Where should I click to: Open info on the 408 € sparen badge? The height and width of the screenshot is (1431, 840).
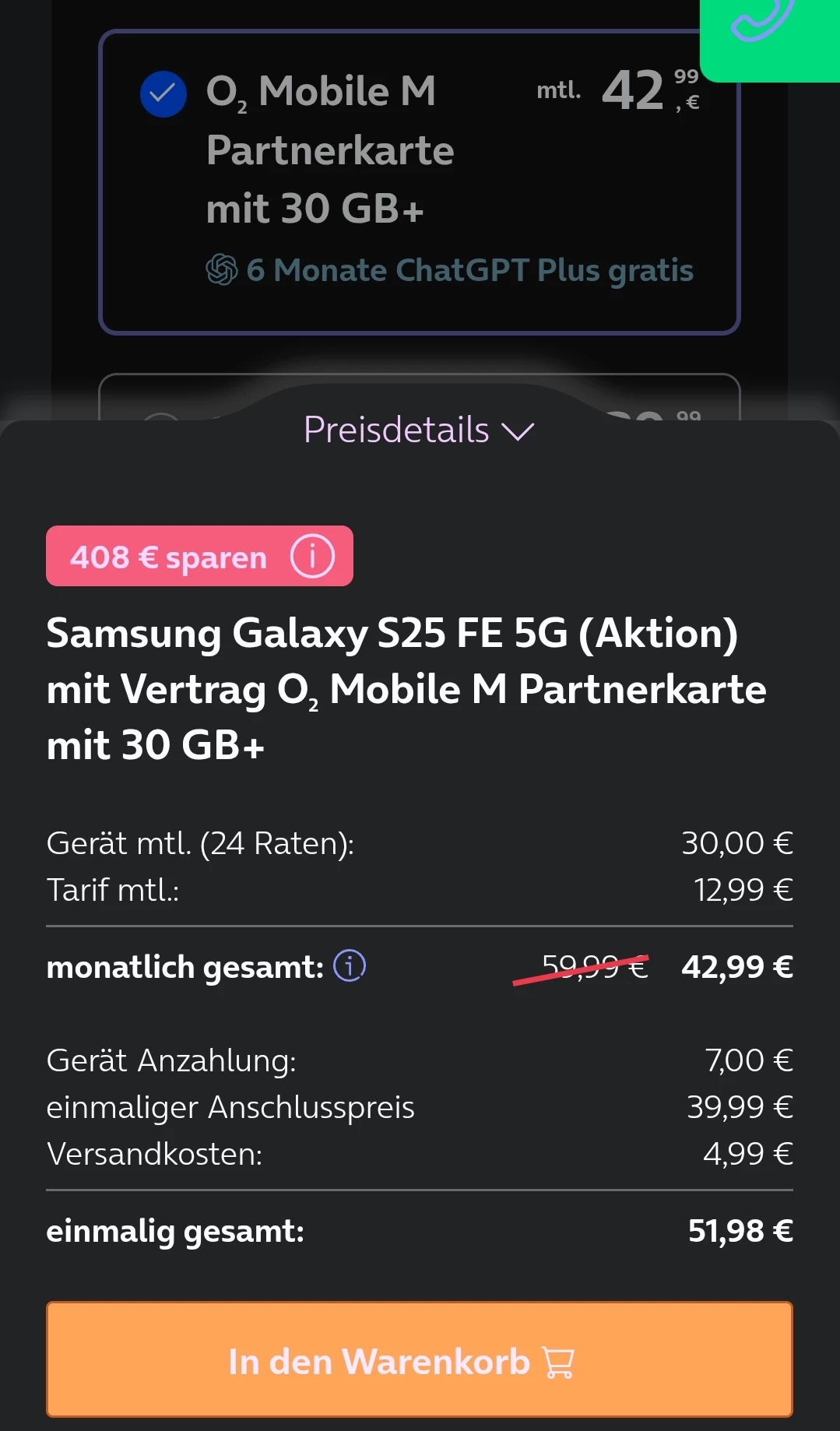click(312, 557)
